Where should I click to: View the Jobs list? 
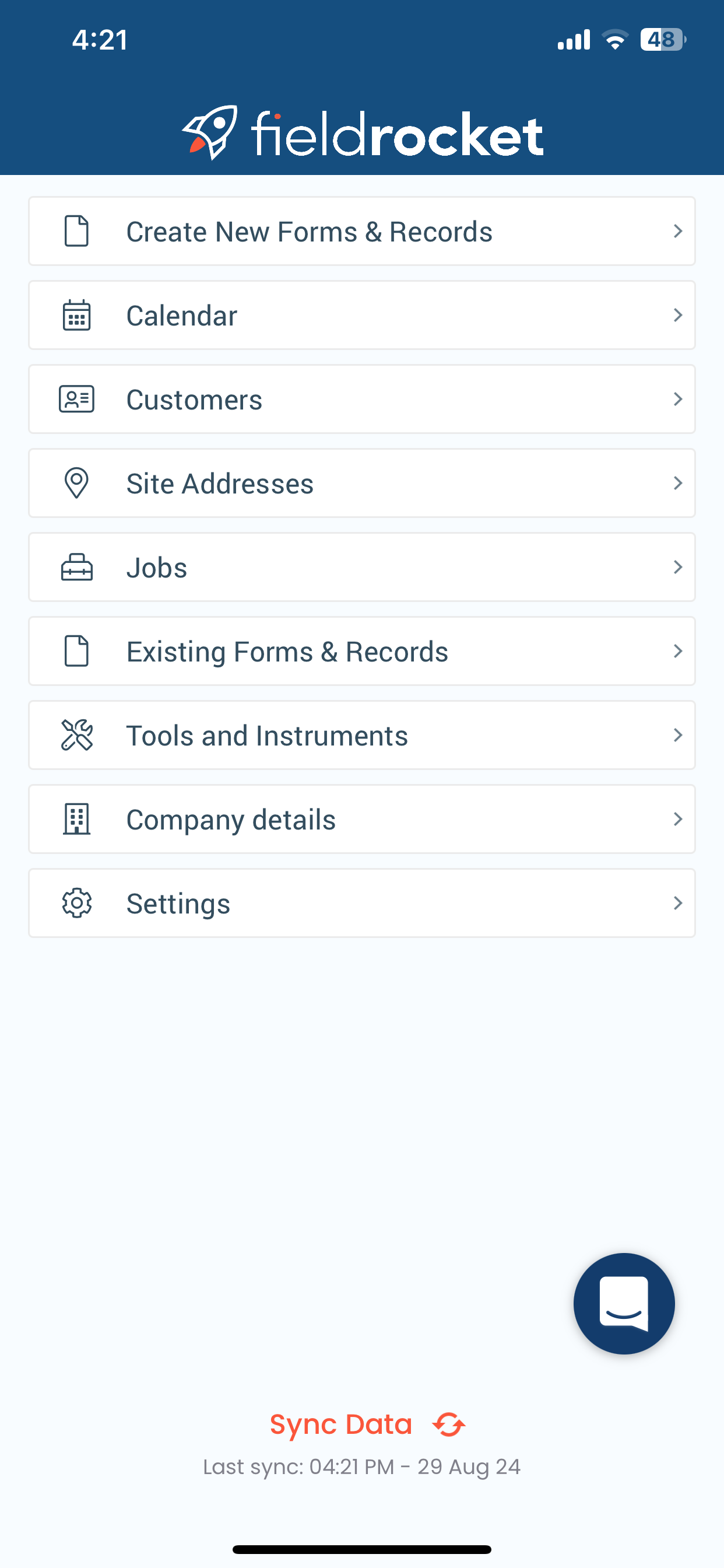361,568
